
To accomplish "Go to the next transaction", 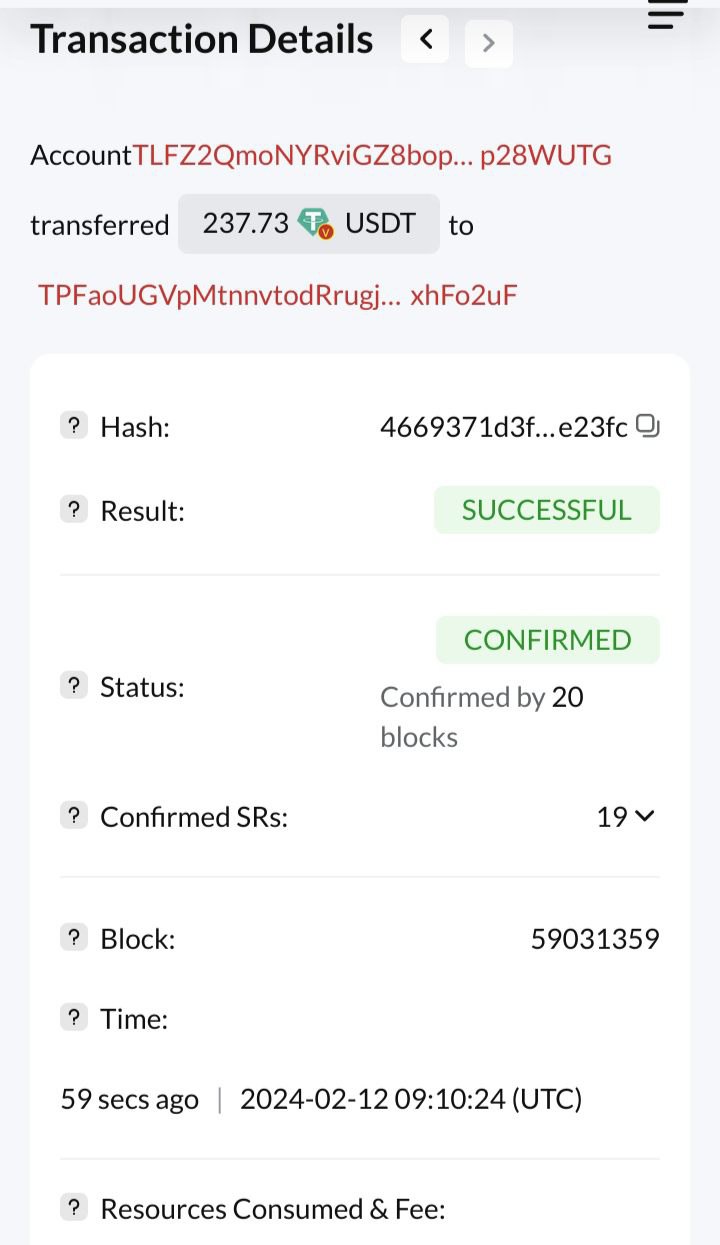I will [x=488, y=43].
